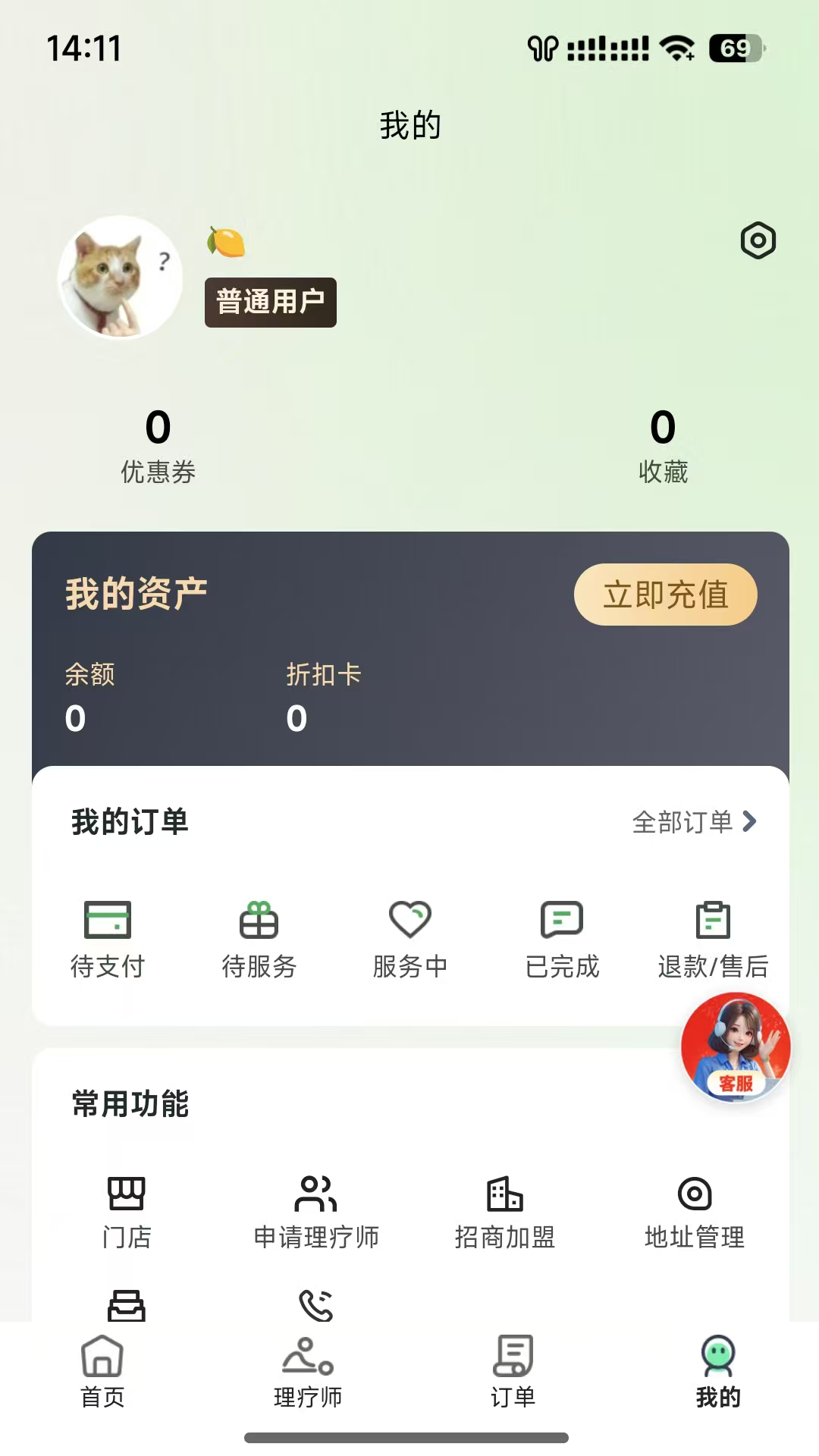Open the phone contact icon under 常用功能

pyautogui.click(x=315, y=1305)
